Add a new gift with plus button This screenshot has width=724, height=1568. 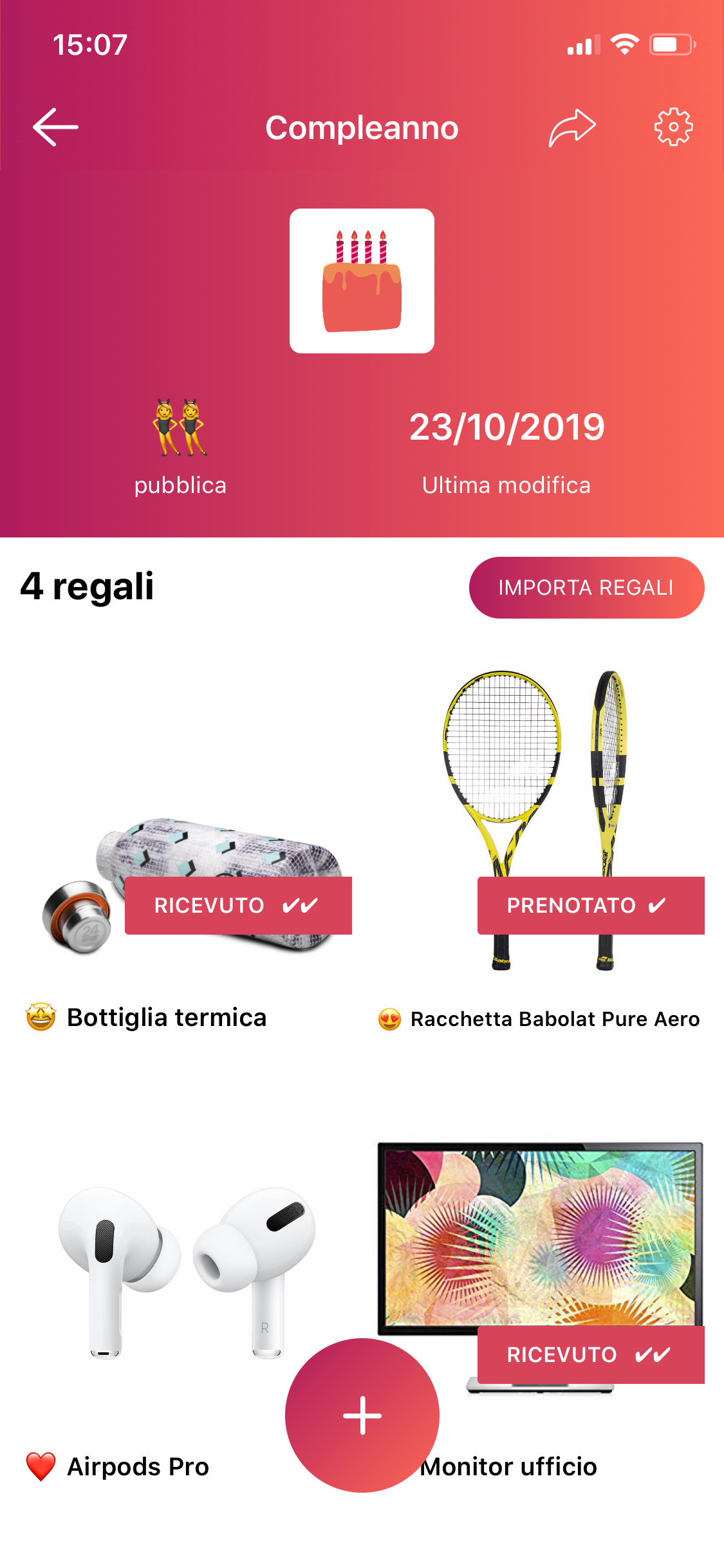pyautogui.click(x=362, y=1415)
